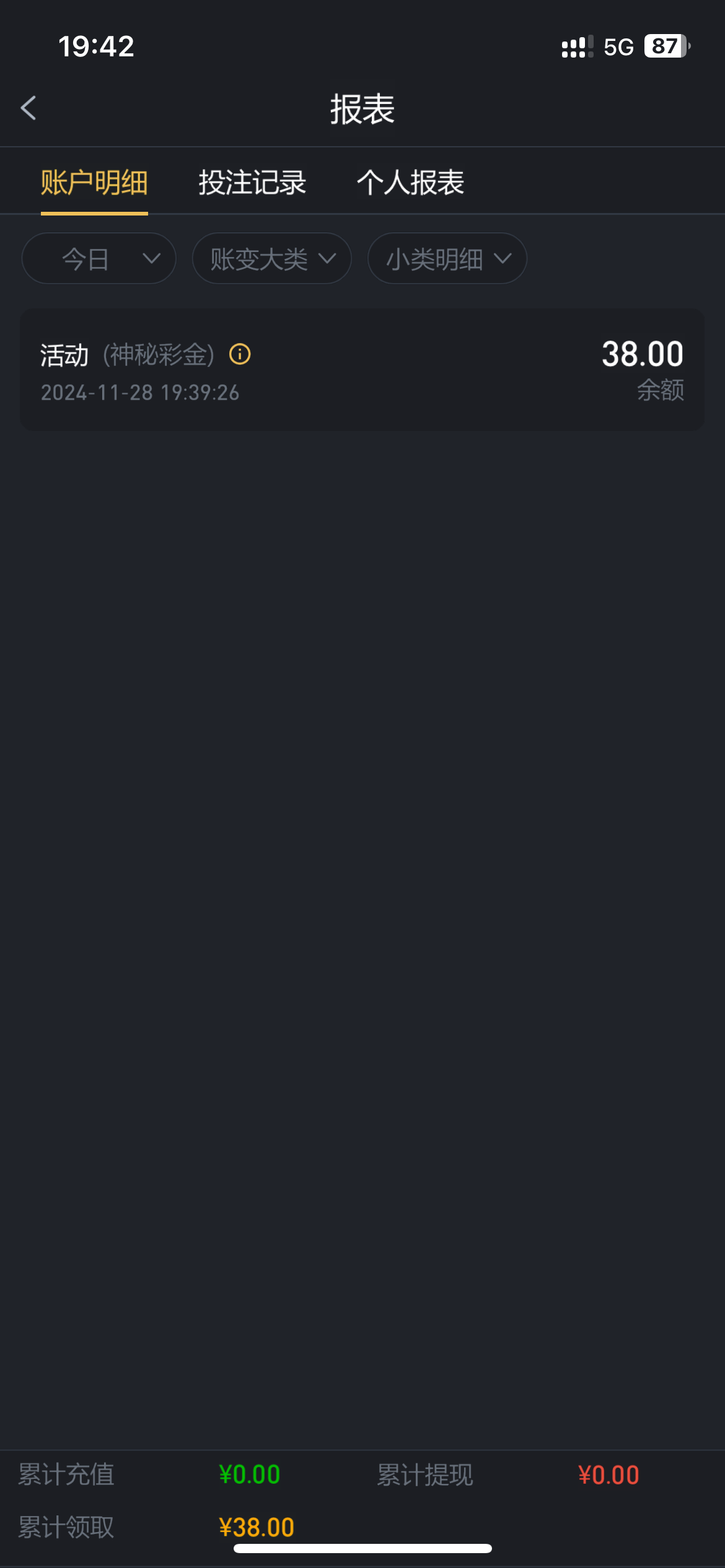The height and width of the screenshot is (1568, 725).
Task: Switch to the 投注记录 tab
Action: (252, 183)
